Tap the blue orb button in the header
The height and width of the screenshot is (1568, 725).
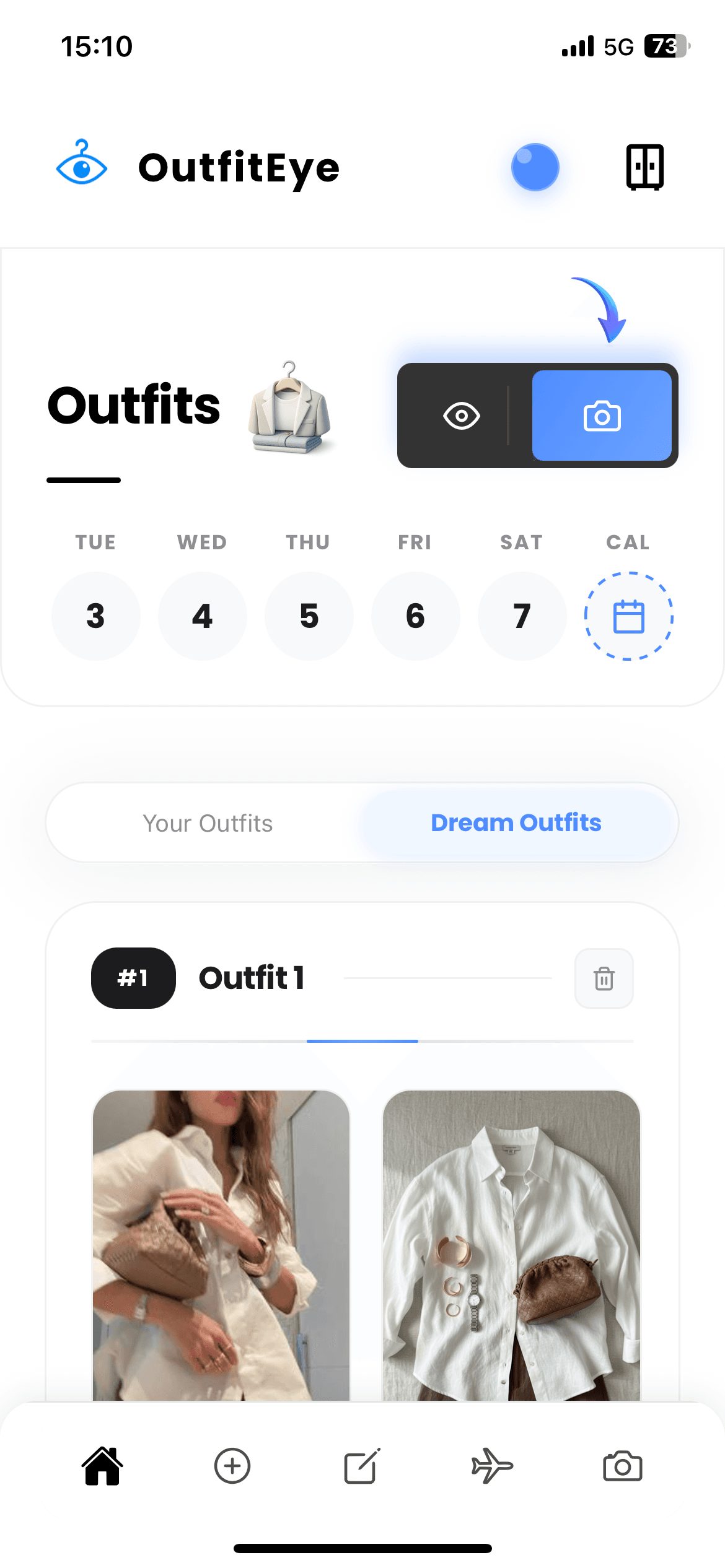point(535,167)
